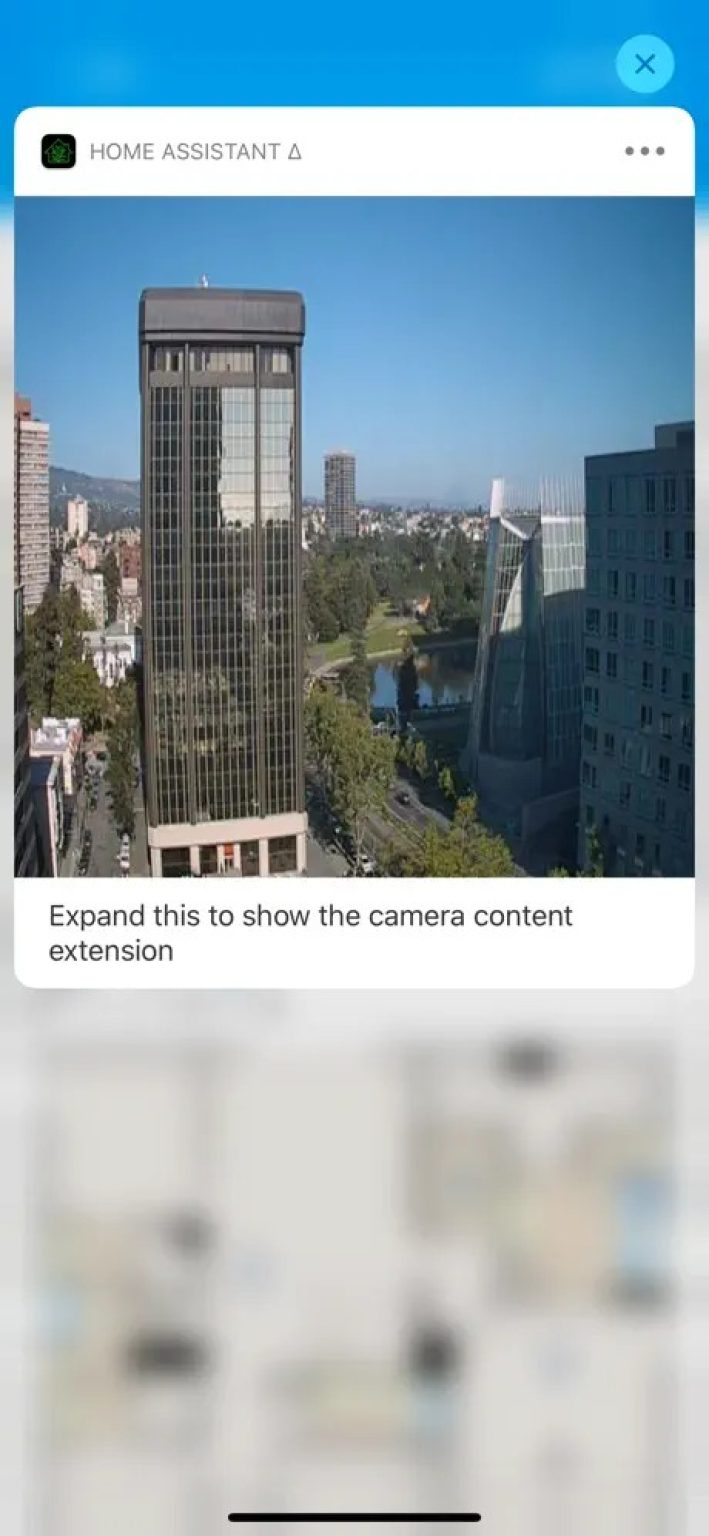The image size is (709, 1536).
Task: Open the notification options ellipsis menu
Action: pyautogui.click(x=644, y=152)
